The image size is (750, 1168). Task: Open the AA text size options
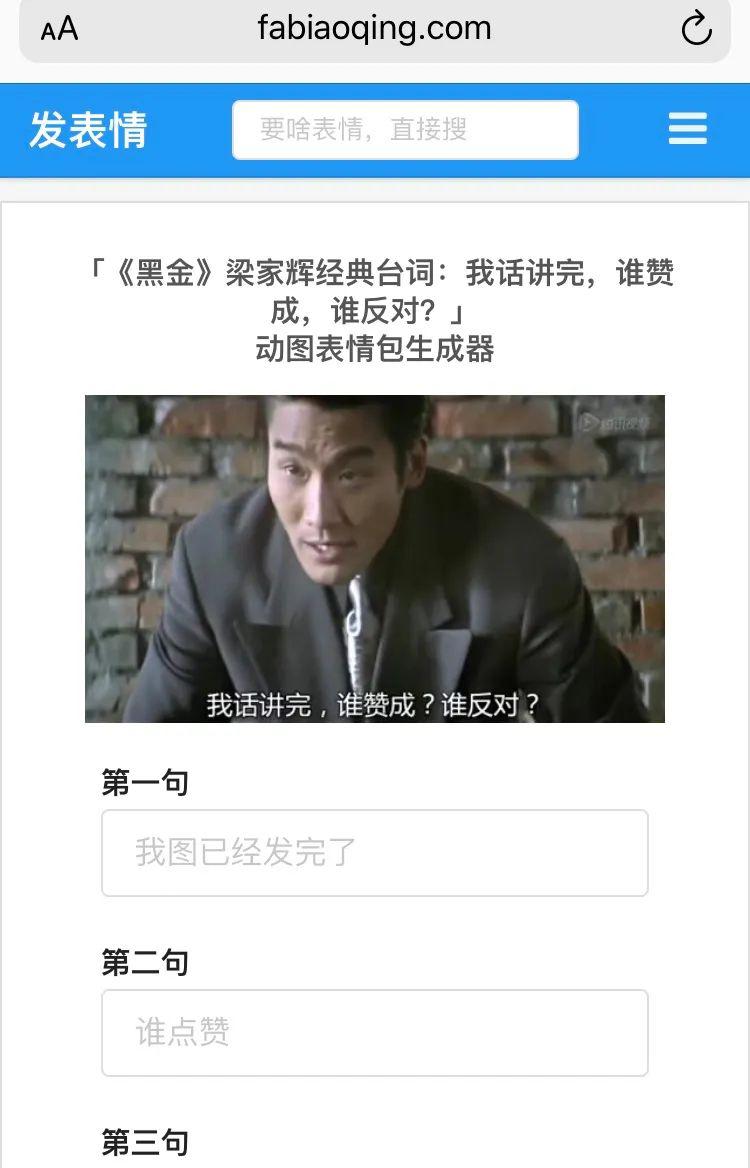coord(59,29)
